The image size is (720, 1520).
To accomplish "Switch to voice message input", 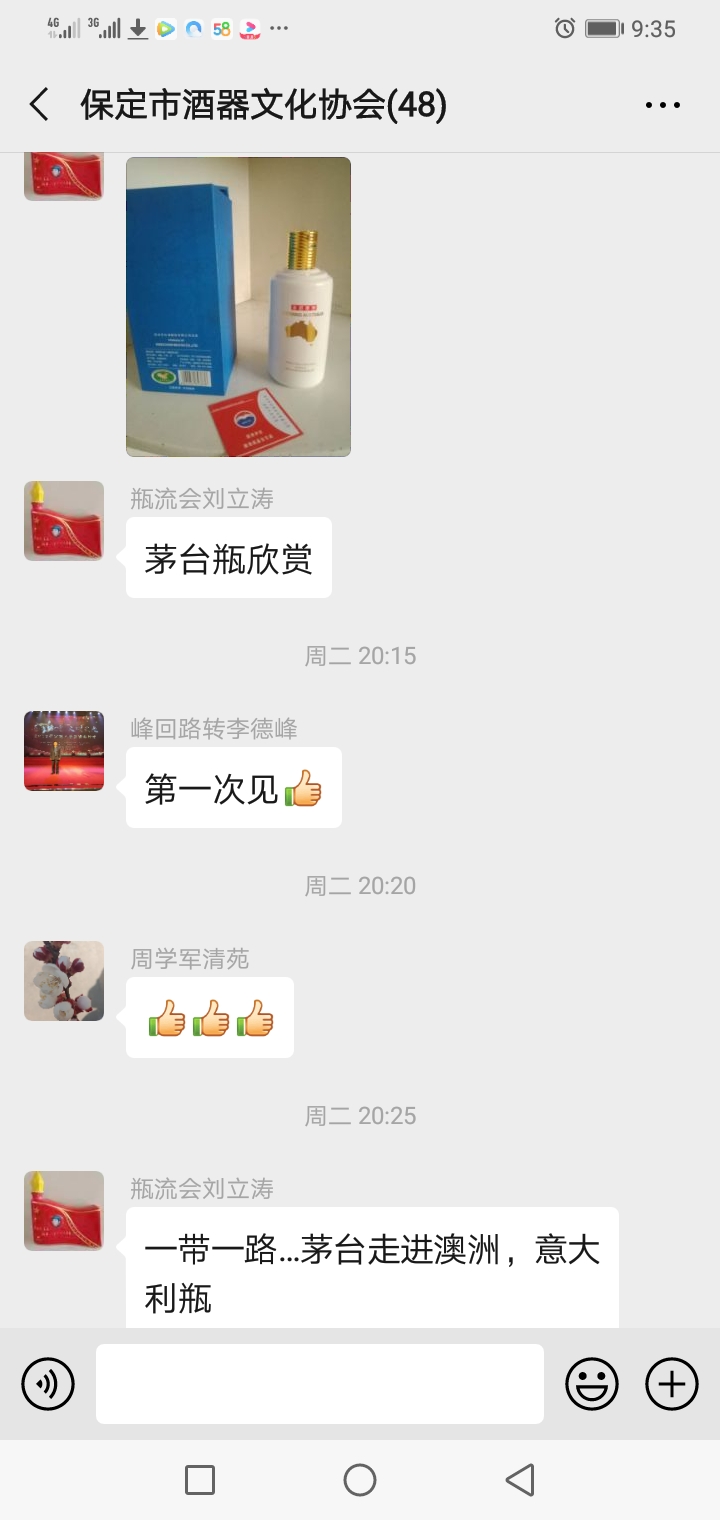I will [x=48, y=1384].
